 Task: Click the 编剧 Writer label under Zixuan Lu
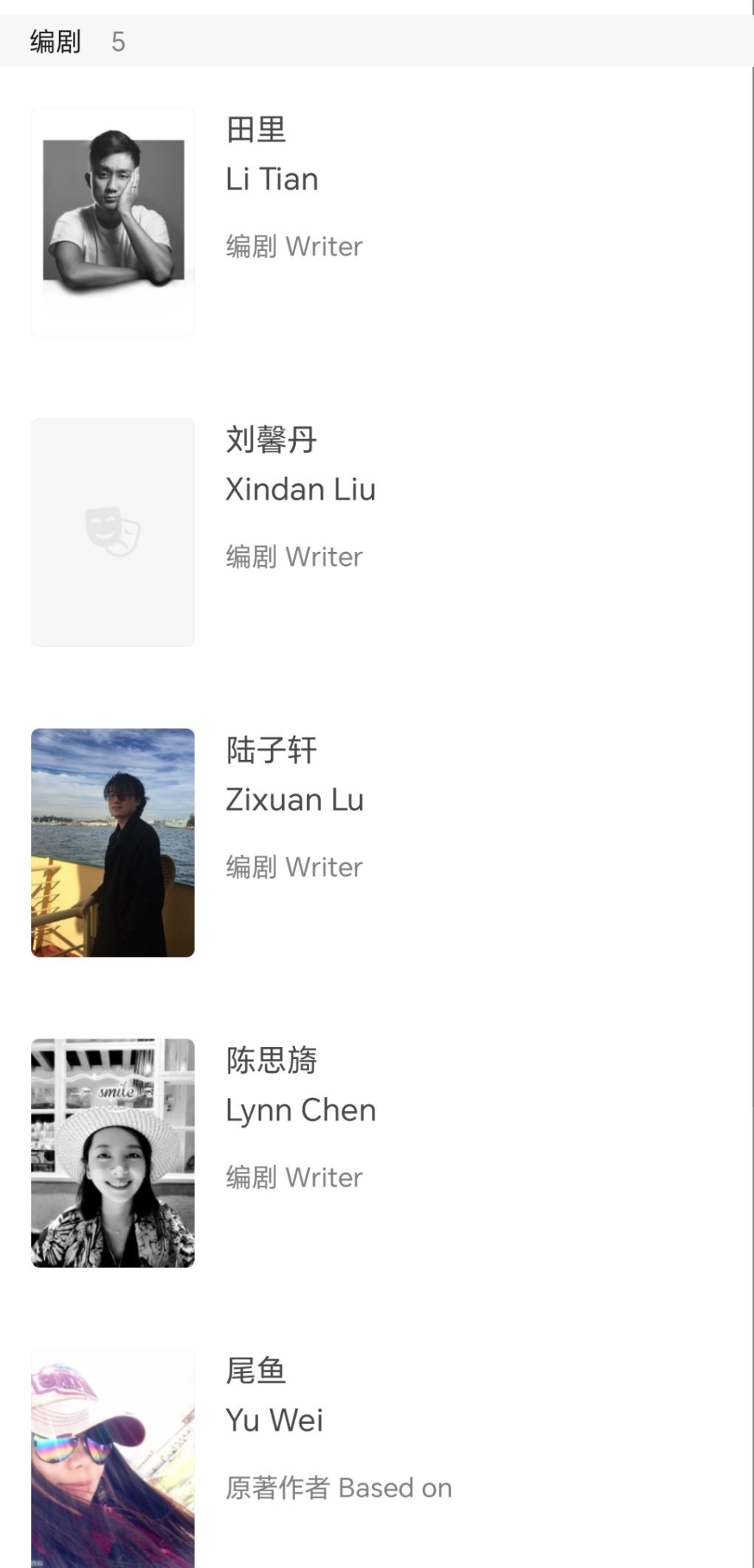293,866
